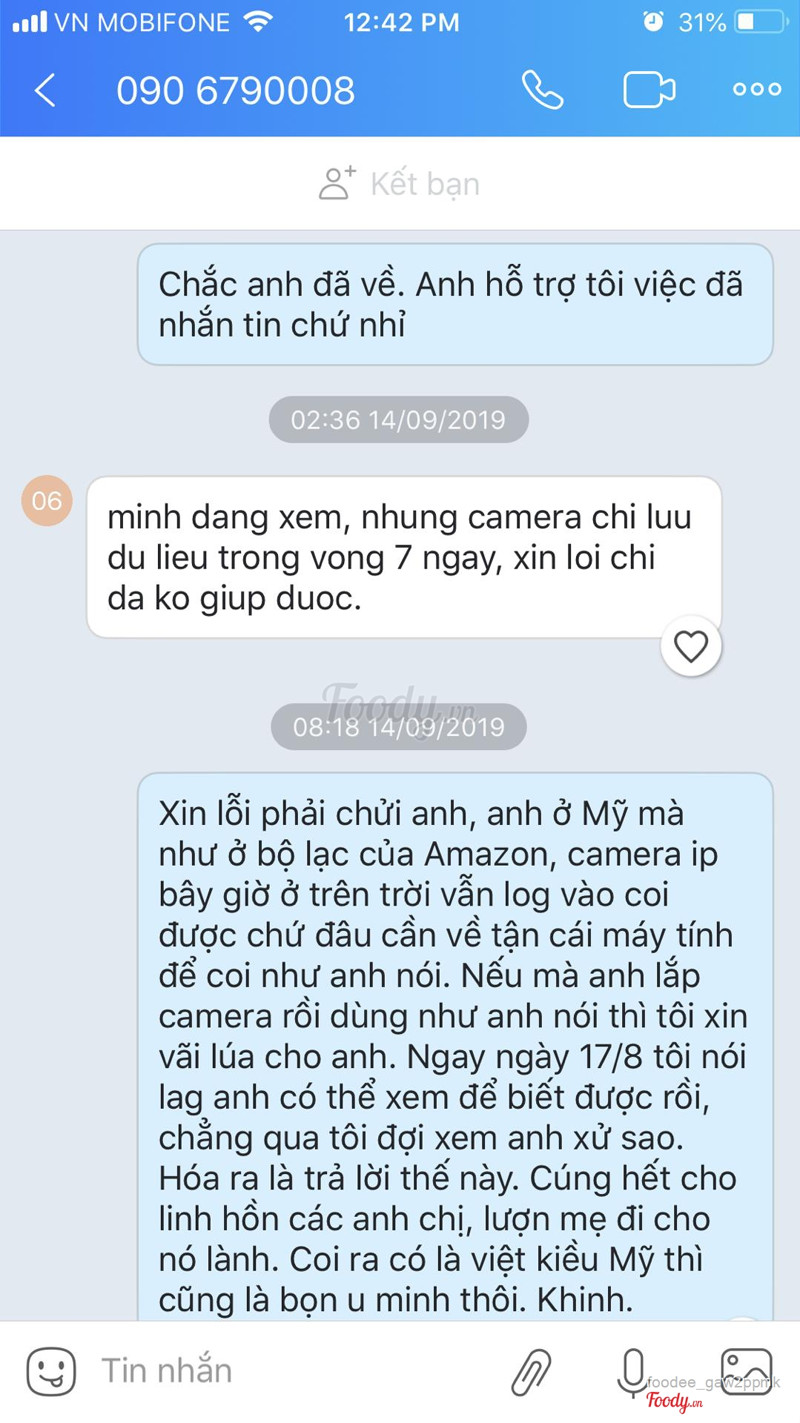
Task: Go back from the chat
Action: point(45,91)
